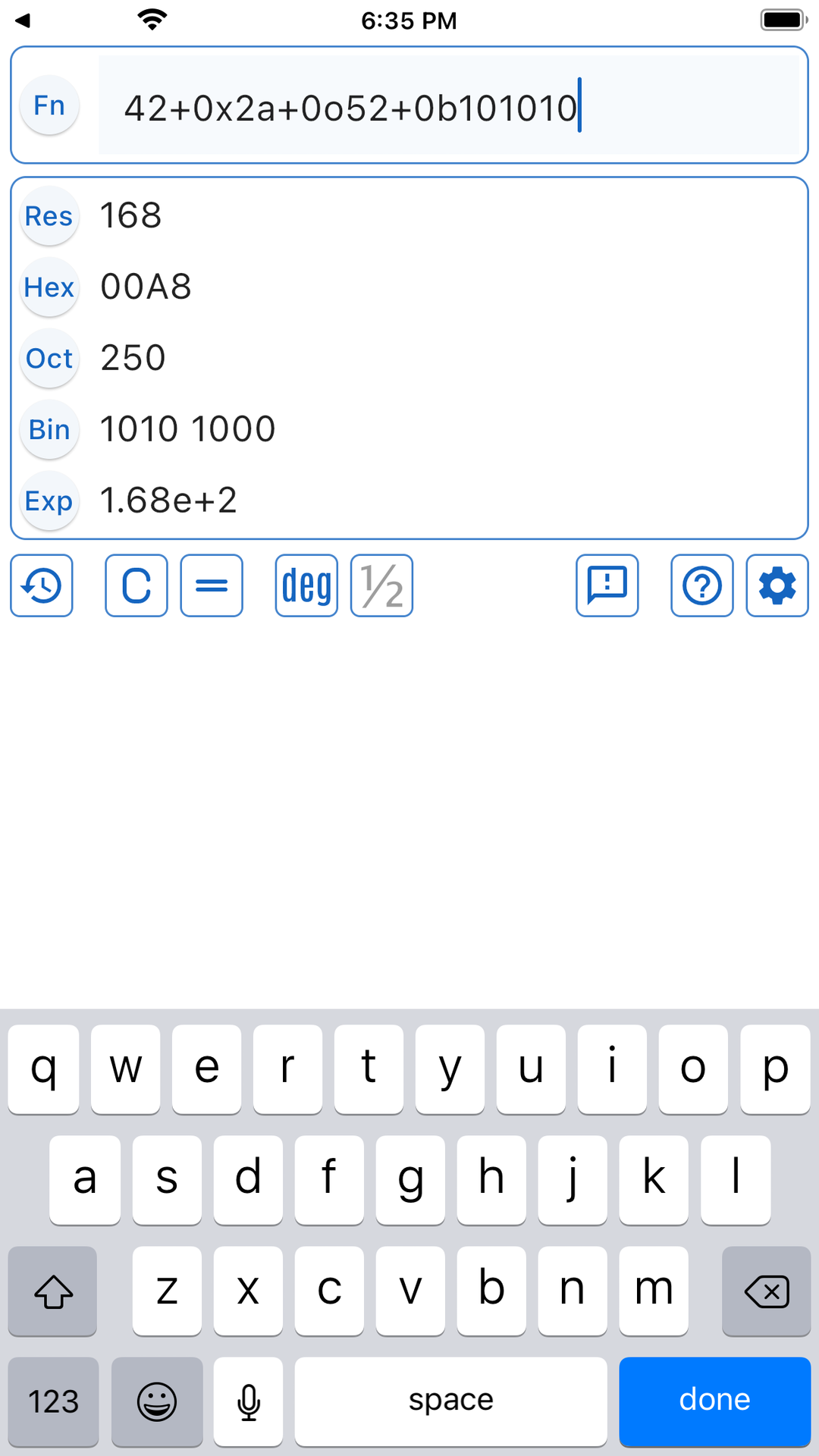This screenshot has width=819, height=1456.
Task: Focus the expression input field
Action: point(447,105)
